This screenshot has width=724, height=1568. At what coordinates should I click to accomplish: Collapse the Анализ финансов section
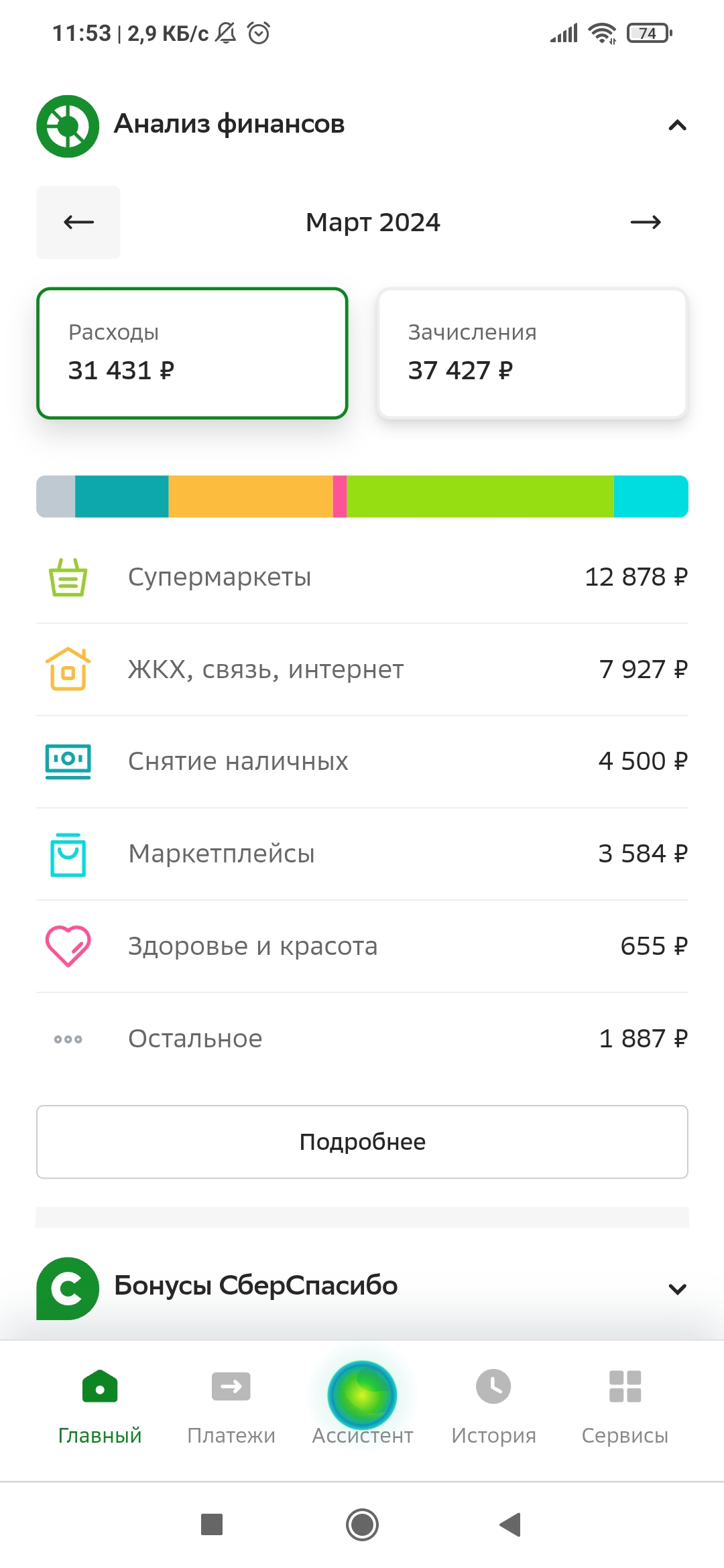click(x=678, y=125)
